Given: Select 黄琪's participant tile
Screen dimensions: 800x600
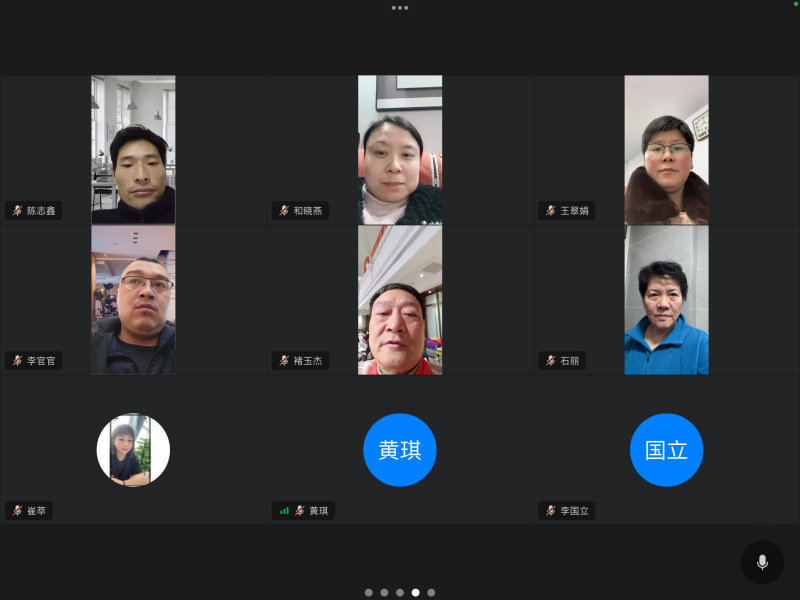Looking at the screenshot, I should pyautogui.click(x=400, y=450).
